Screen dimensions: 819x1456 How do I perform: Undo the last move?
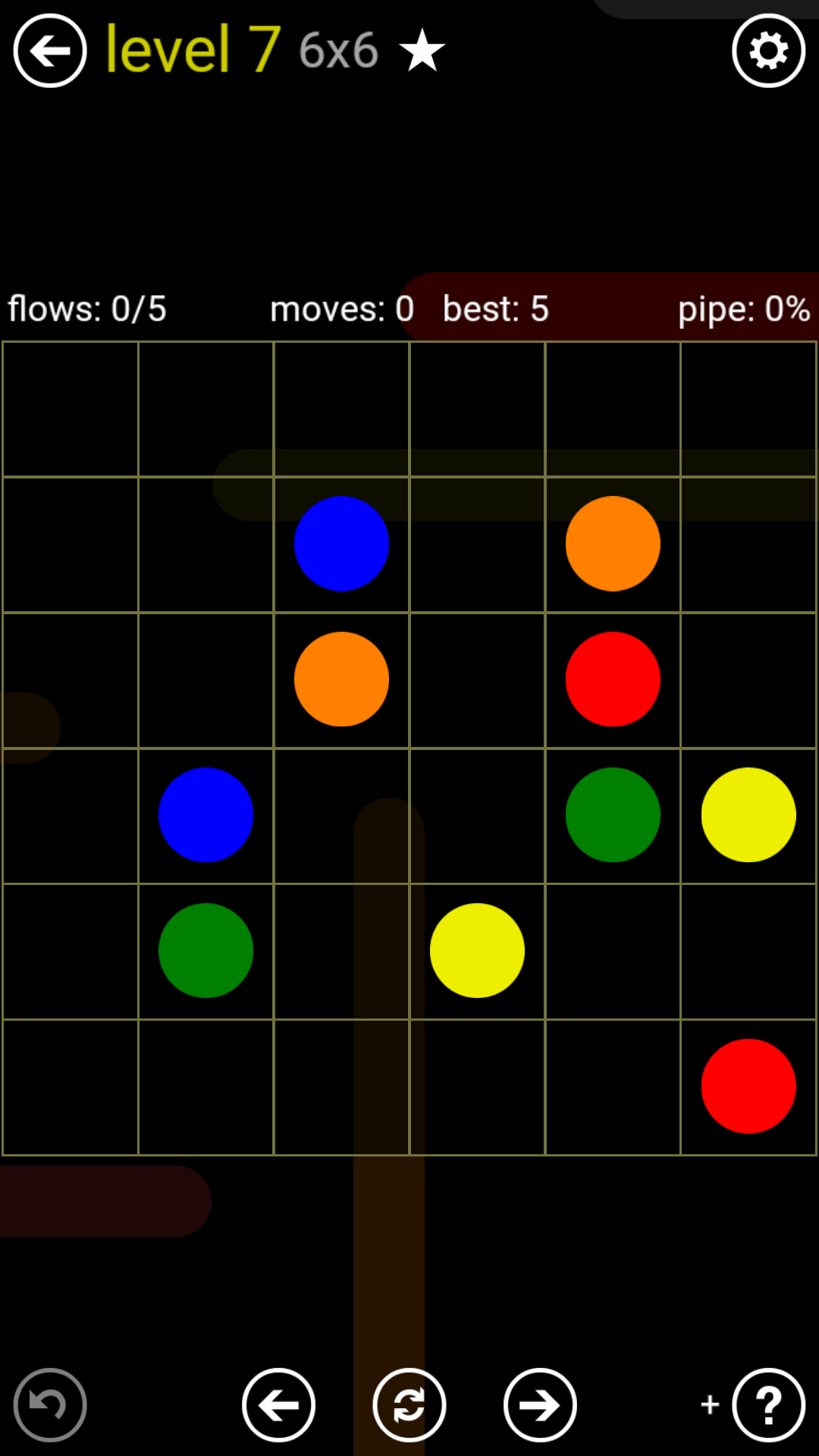50,1405
